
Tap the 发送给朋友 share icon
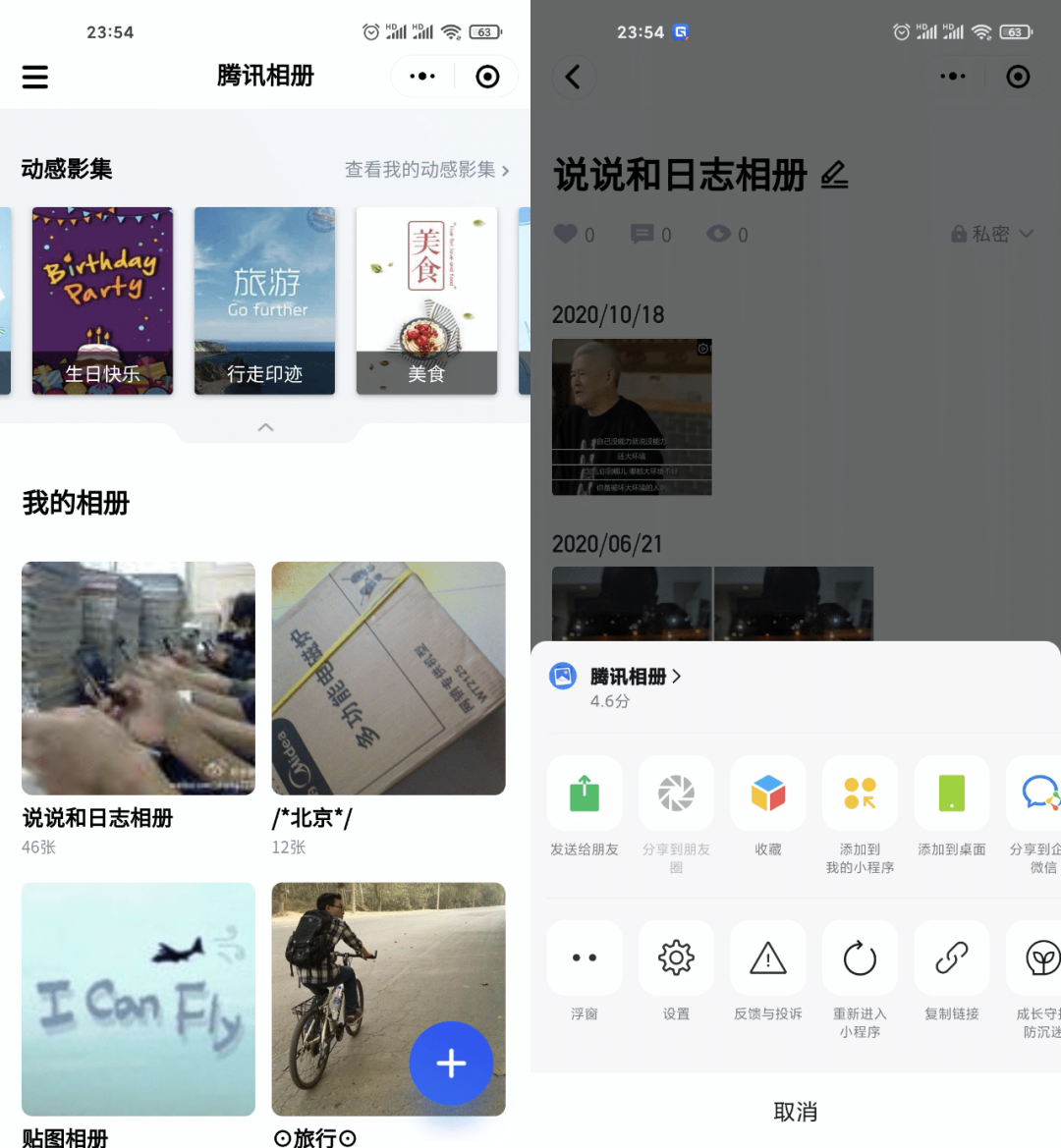coord(585,793)
